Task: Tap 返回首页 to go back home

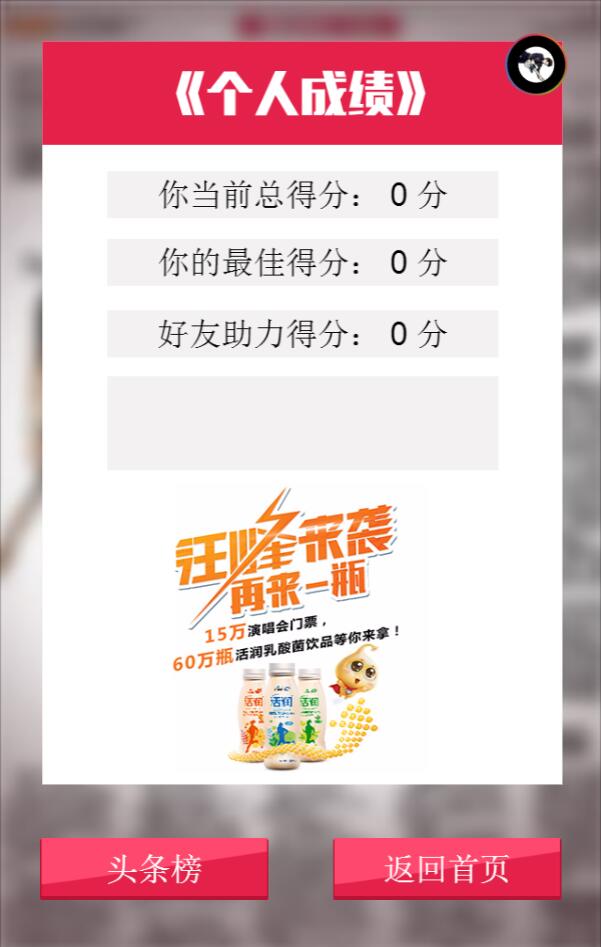Action: (446, 868)
